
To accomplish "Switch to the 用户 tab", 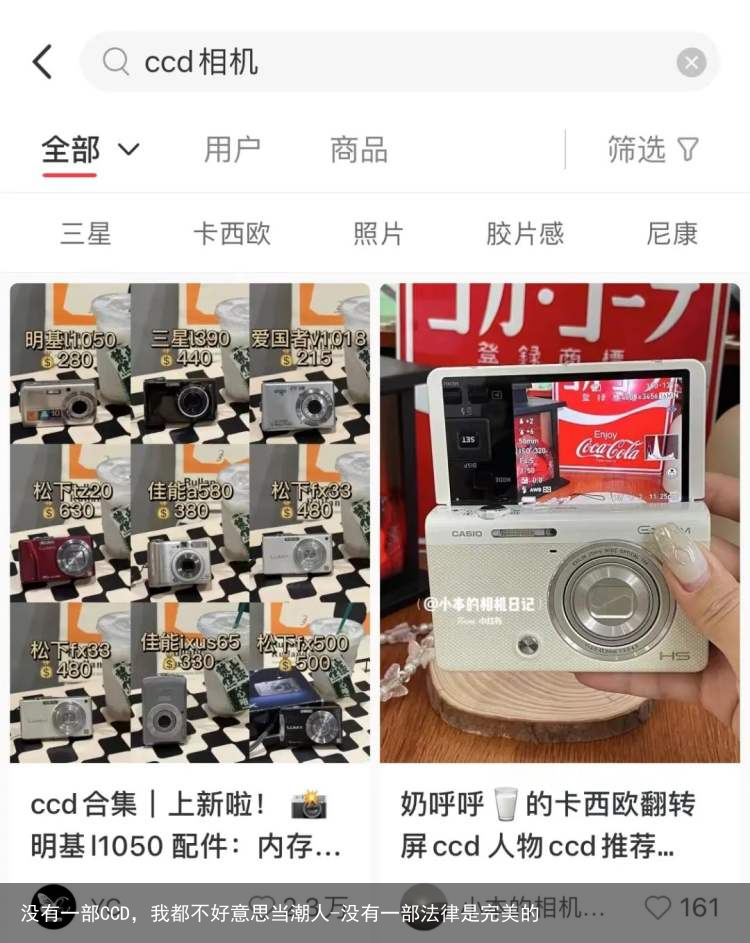I will click(232, 149).
